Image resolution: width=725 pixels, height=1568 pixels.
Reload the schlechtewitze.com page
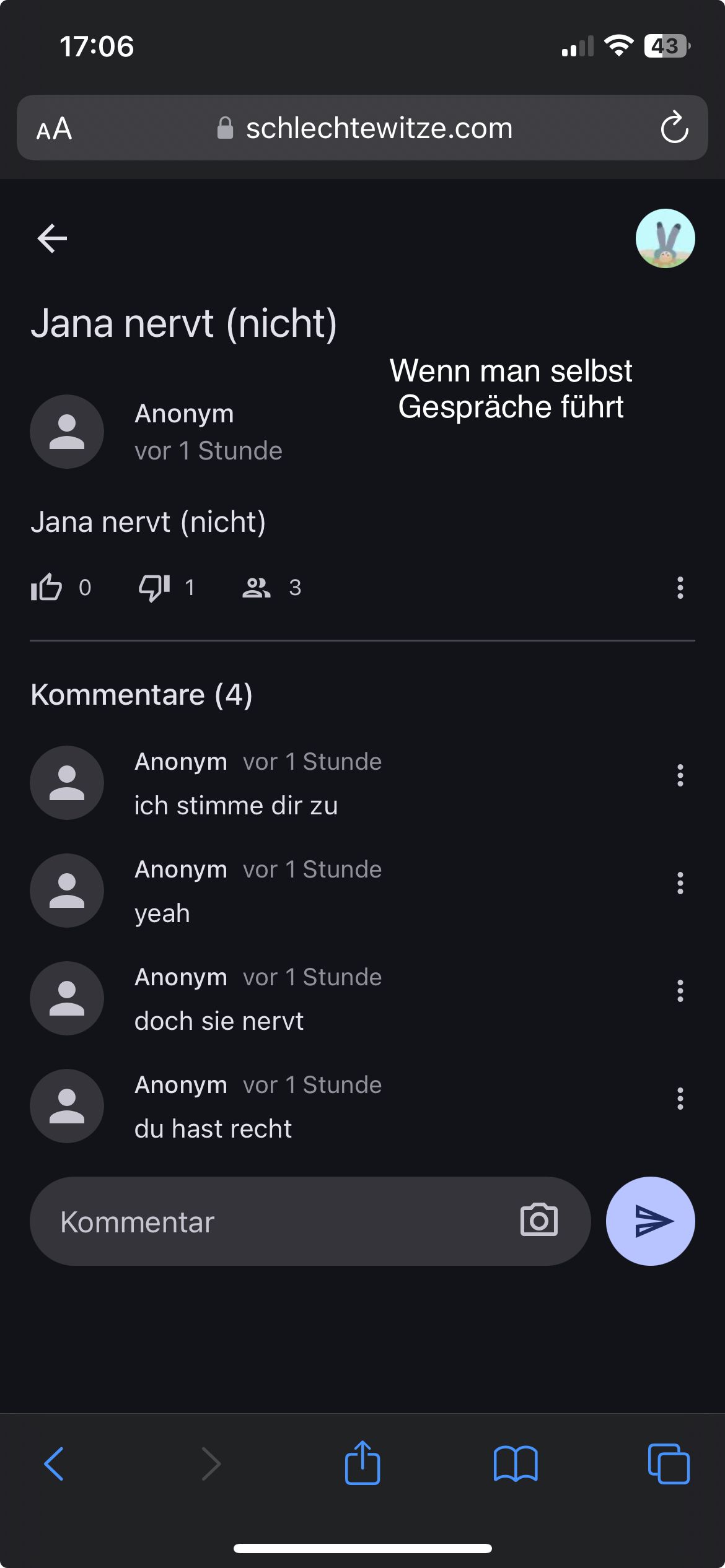(x=674, y=128)
